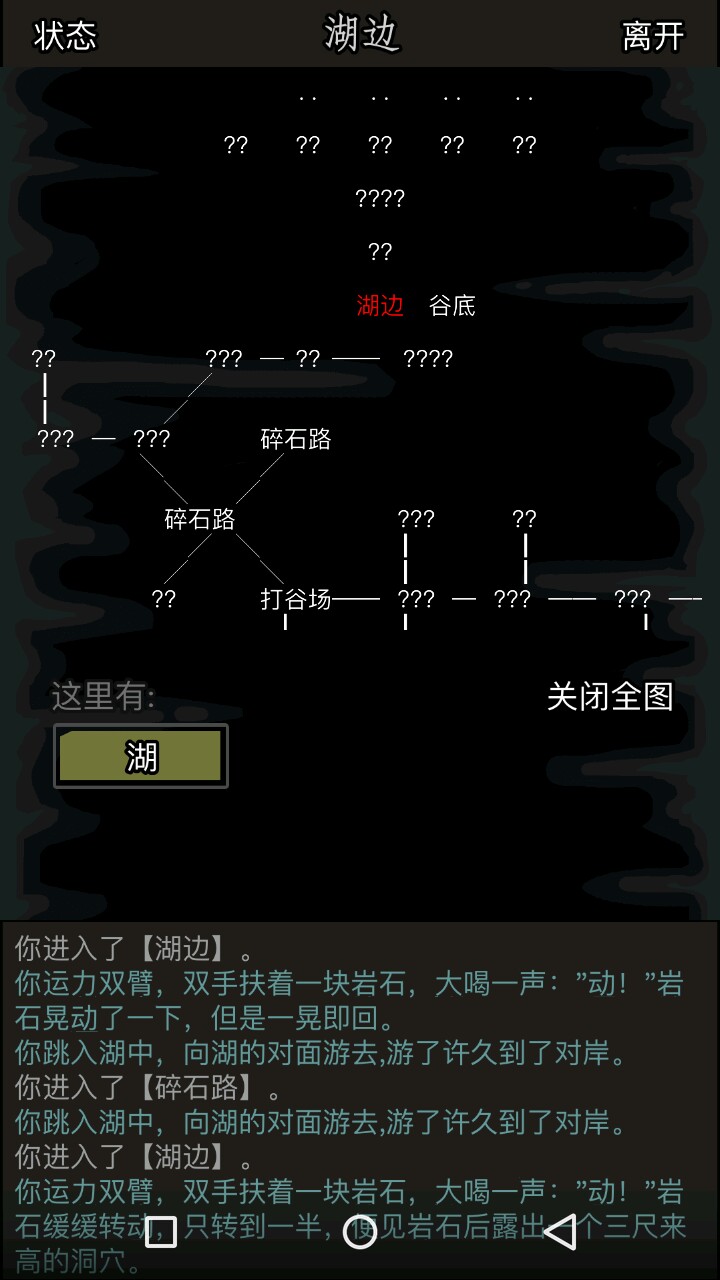Tap 离开 to leave the lakeside
The image size is (720, 1280).
coord(653,36)
